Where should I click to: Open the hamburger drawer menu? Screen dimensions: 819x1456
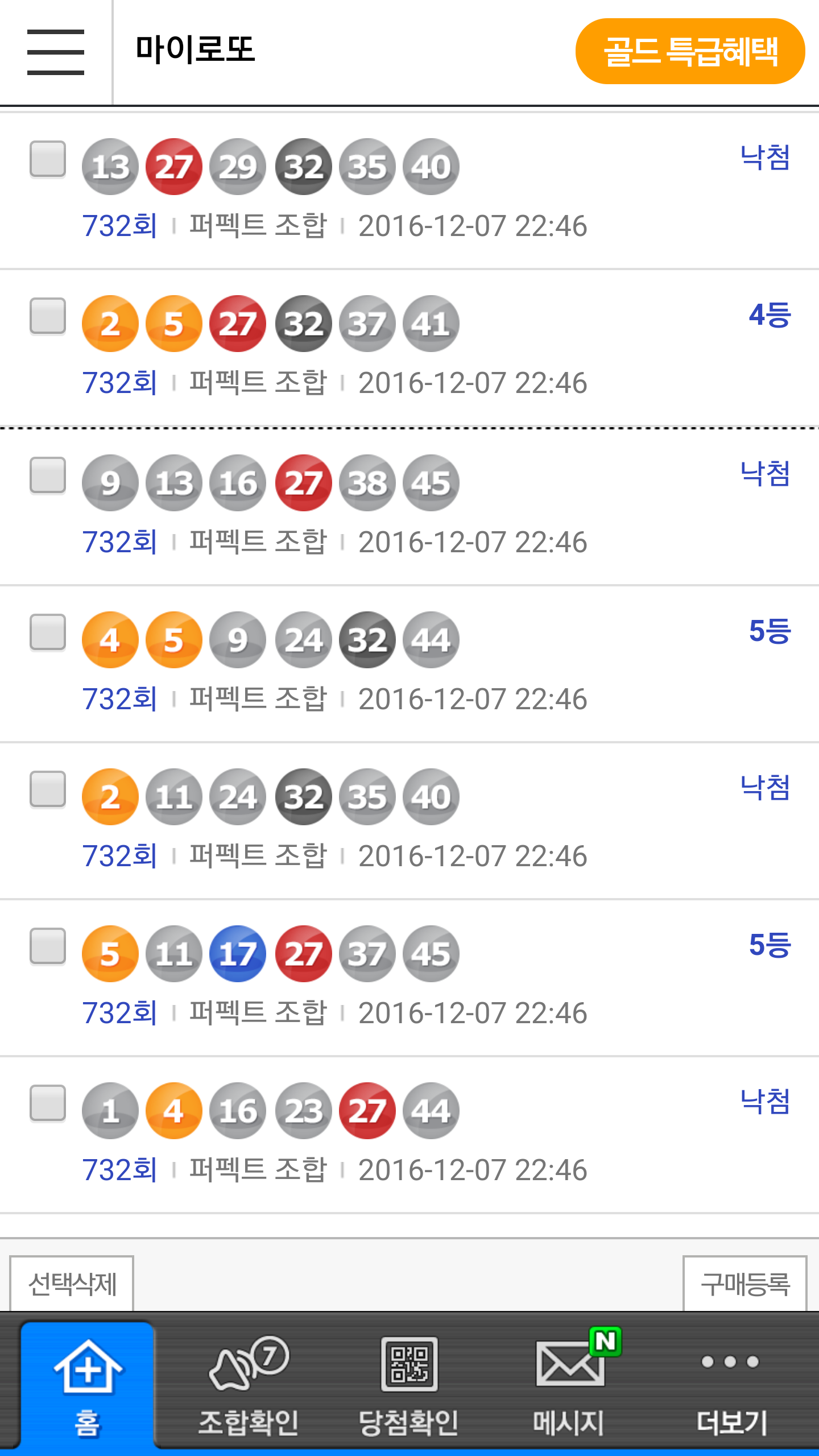pos(56,52)
